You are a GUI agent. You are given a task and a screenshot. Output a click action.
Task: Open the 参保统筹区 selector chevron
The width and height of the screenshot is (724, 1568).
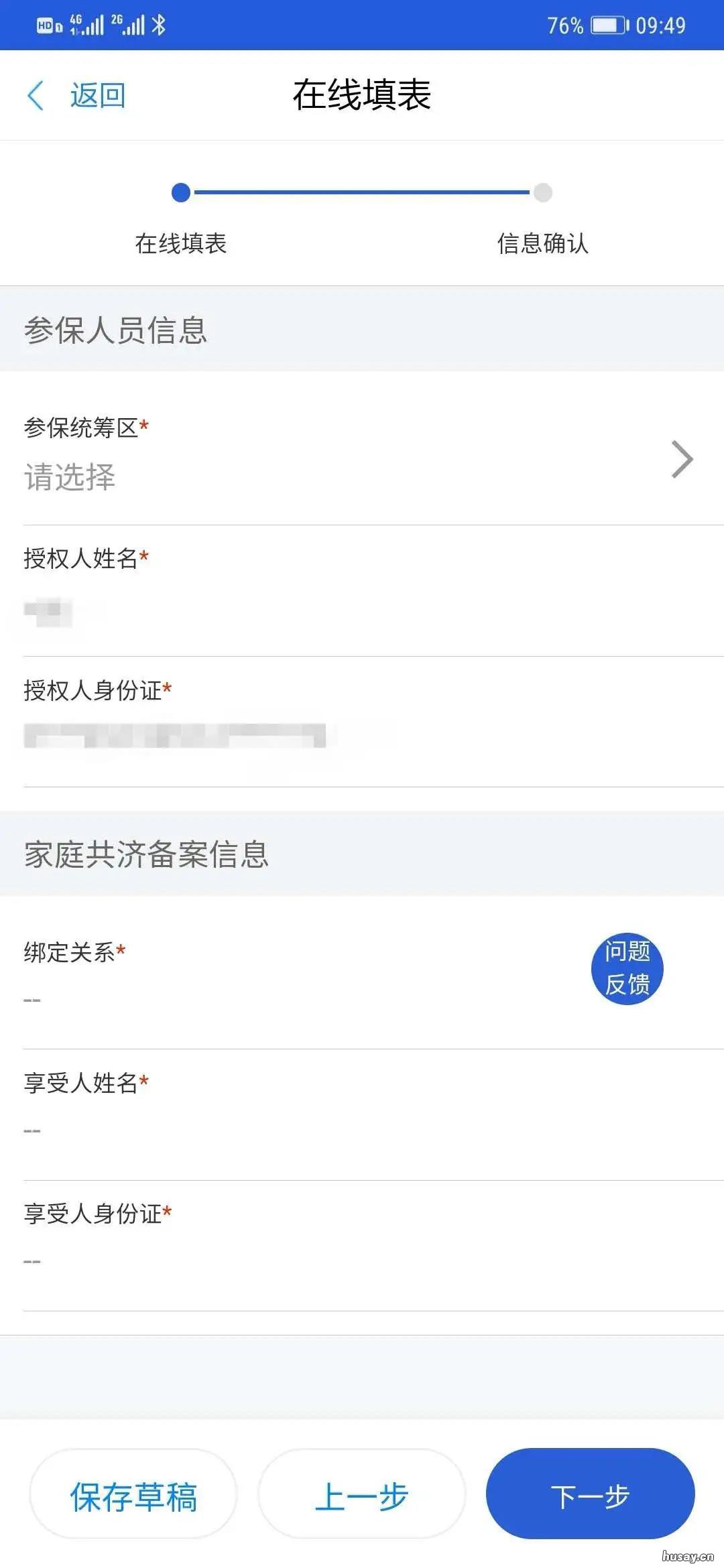[683, 458]
